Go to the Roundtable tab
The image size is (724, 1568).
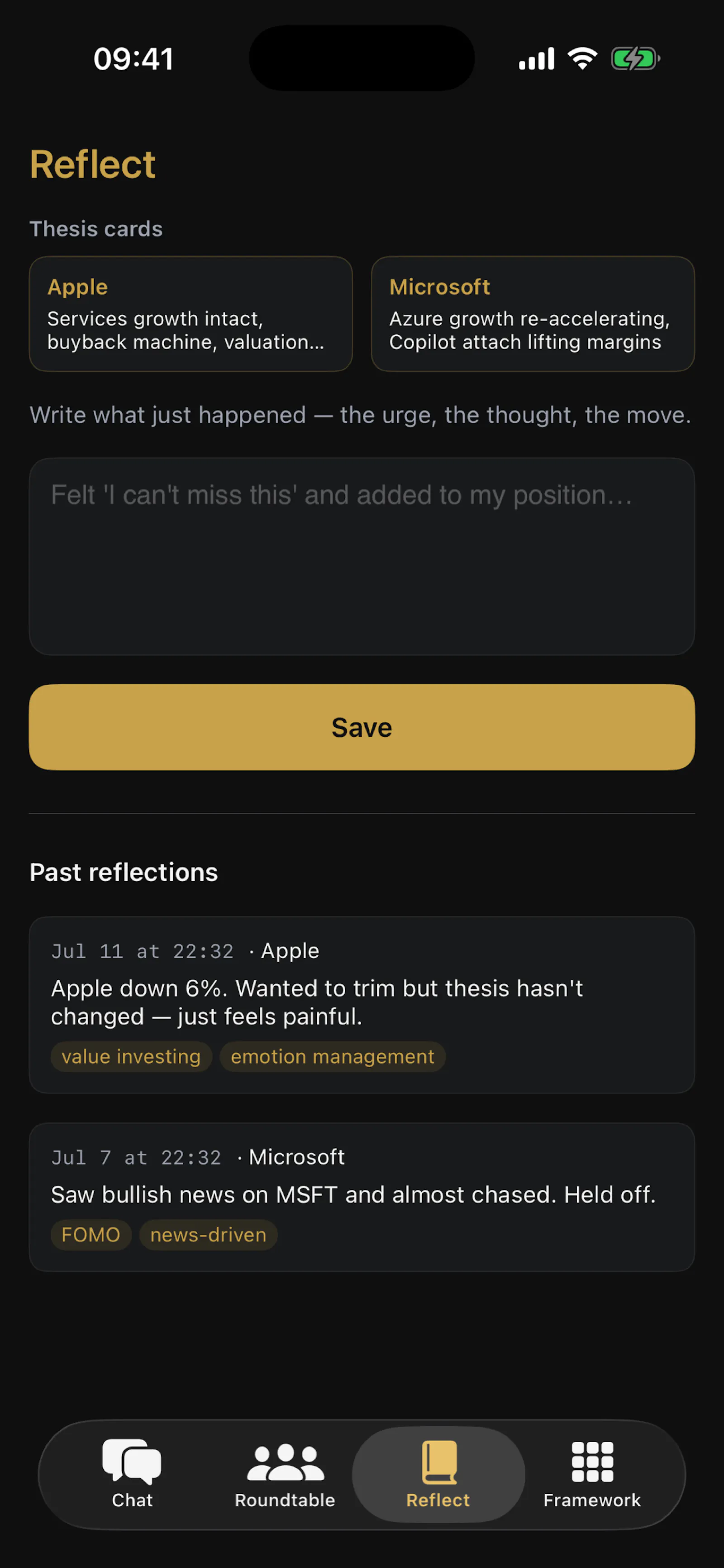(x=285, y=1474)
